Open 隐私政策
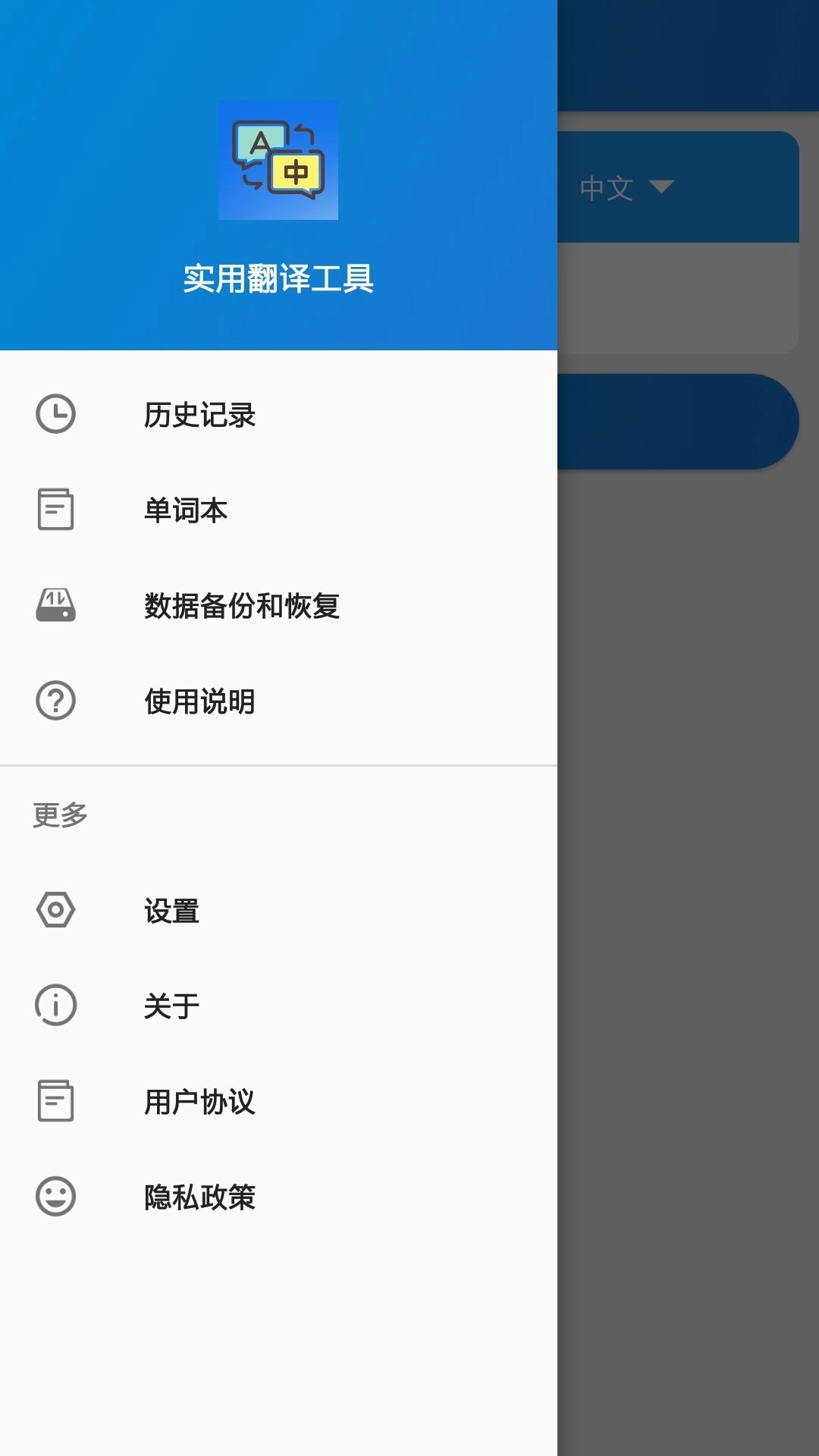Viewport: 819px width, 1456px height. [x=278, y=1197]
